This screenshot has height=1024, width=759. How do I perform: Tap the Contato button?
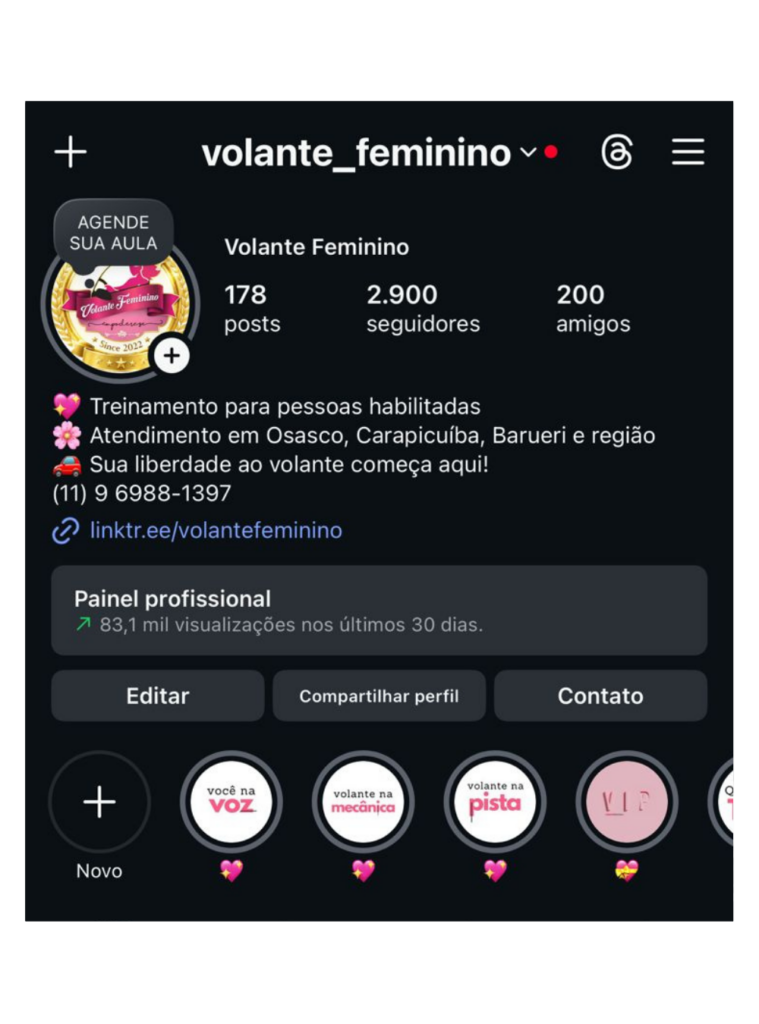pos(600,696)
